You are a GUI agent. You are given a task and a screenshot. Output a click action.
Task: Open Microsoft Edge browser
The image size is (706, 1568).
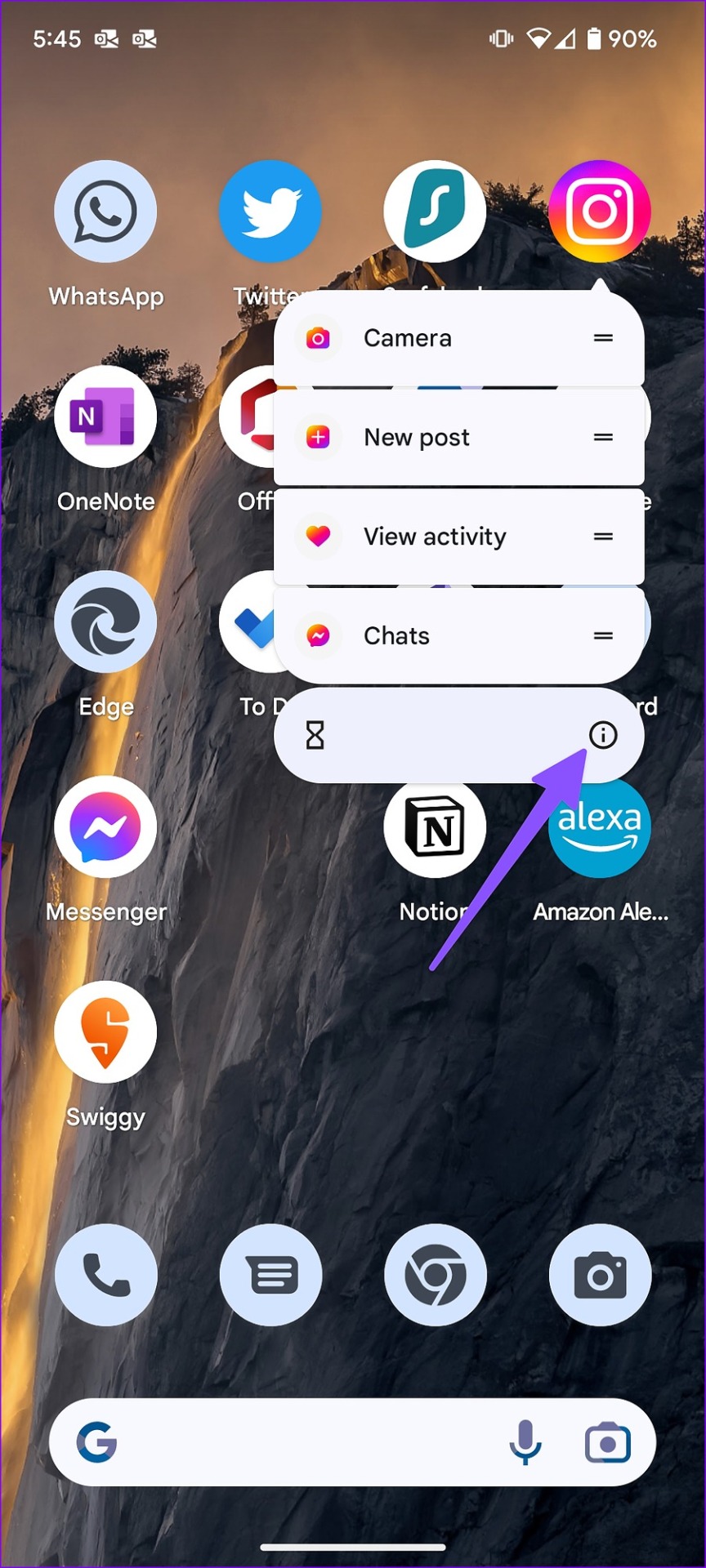point(105,622)
